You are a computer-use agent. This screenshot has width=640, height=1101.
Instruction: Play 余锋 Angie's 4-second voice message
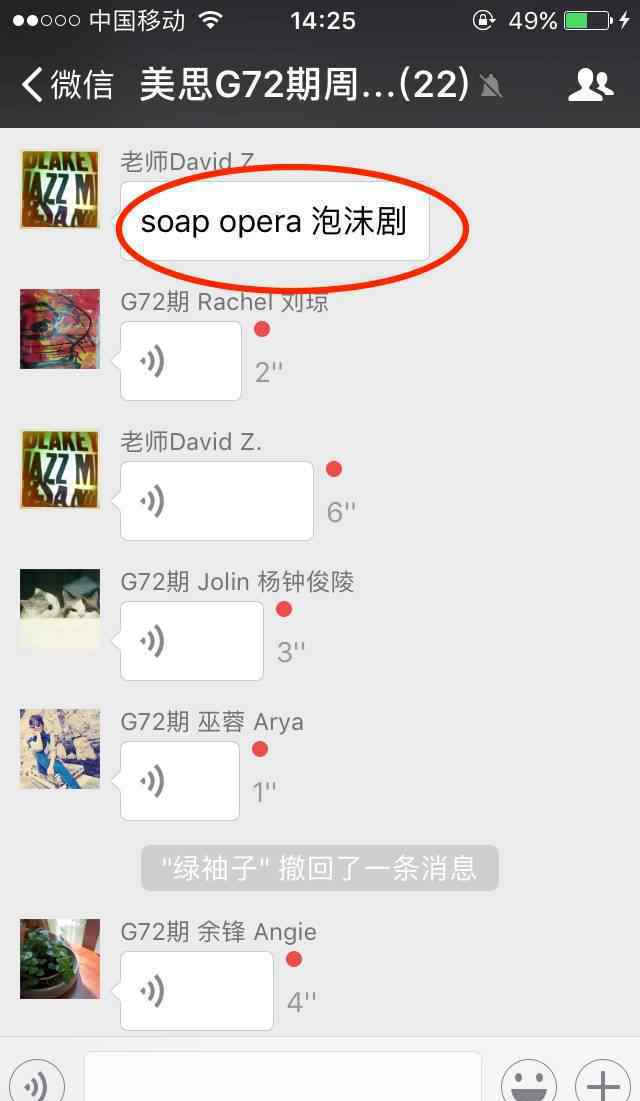[x=197, y=991]
